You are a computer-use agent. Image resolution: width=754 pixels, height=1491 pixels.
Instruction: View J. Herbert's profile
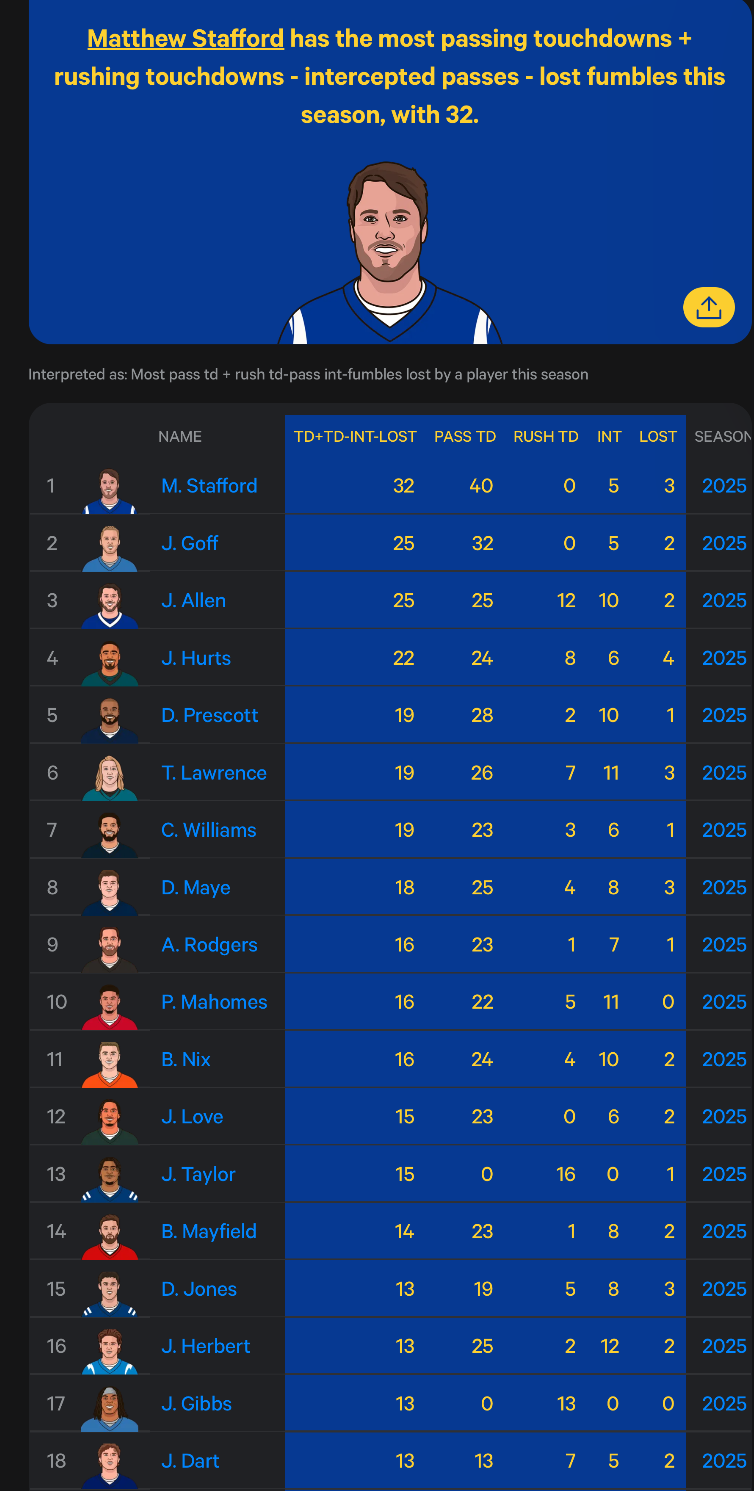[206, 1346]
